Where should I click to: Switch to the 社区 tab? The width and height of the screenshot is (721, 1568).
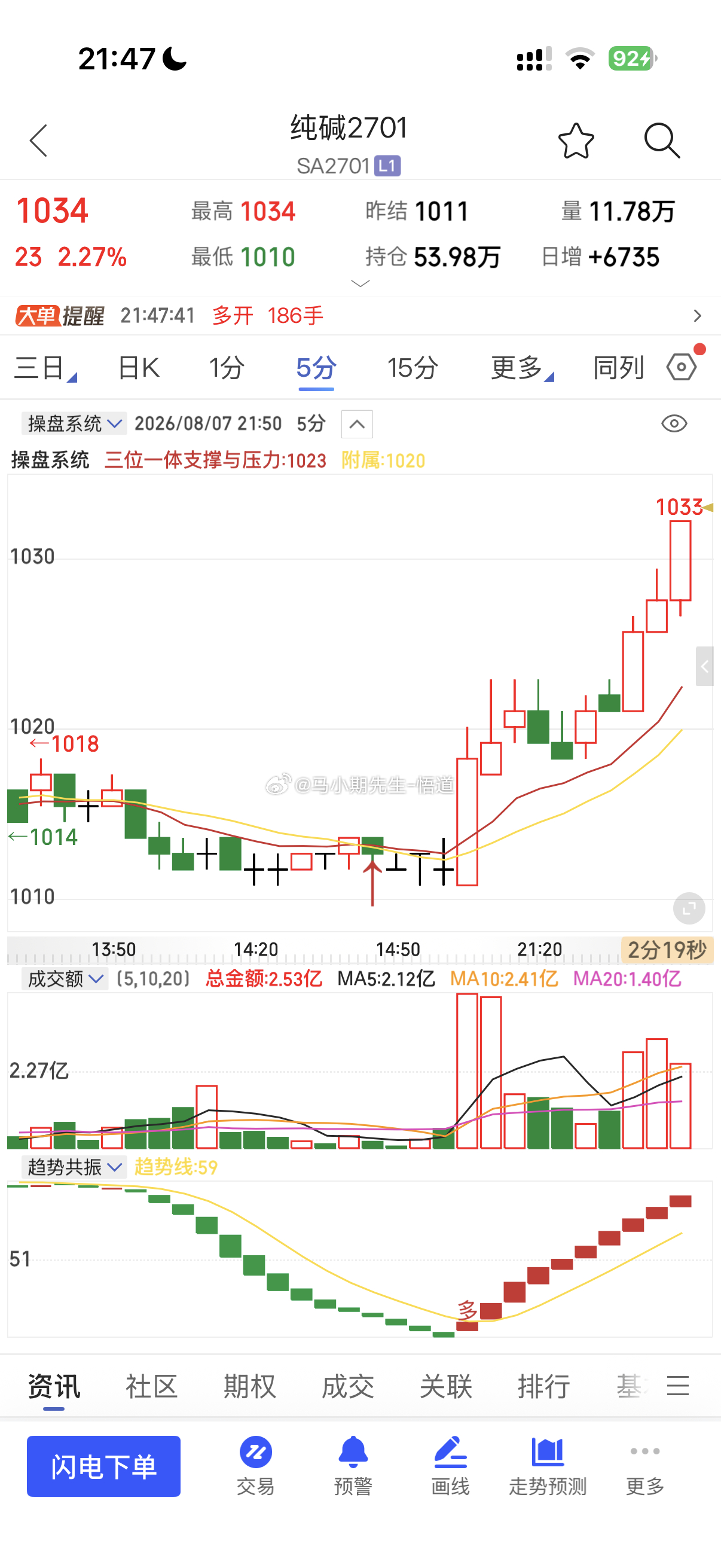[x=151, y=1387]
